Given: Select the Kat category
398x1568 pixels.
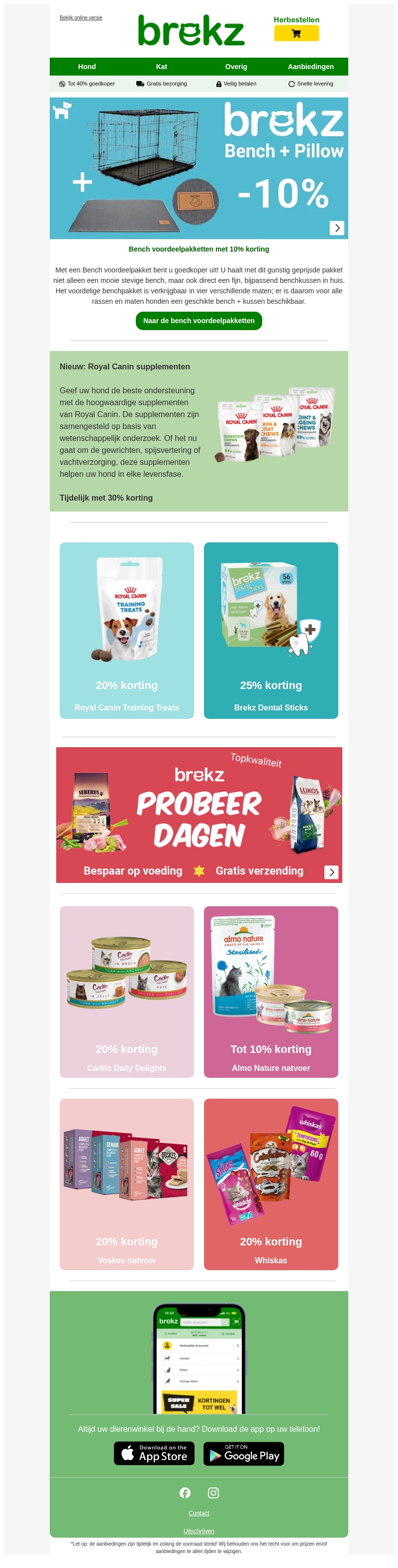Looking at the screenshot, I should 162,66.
